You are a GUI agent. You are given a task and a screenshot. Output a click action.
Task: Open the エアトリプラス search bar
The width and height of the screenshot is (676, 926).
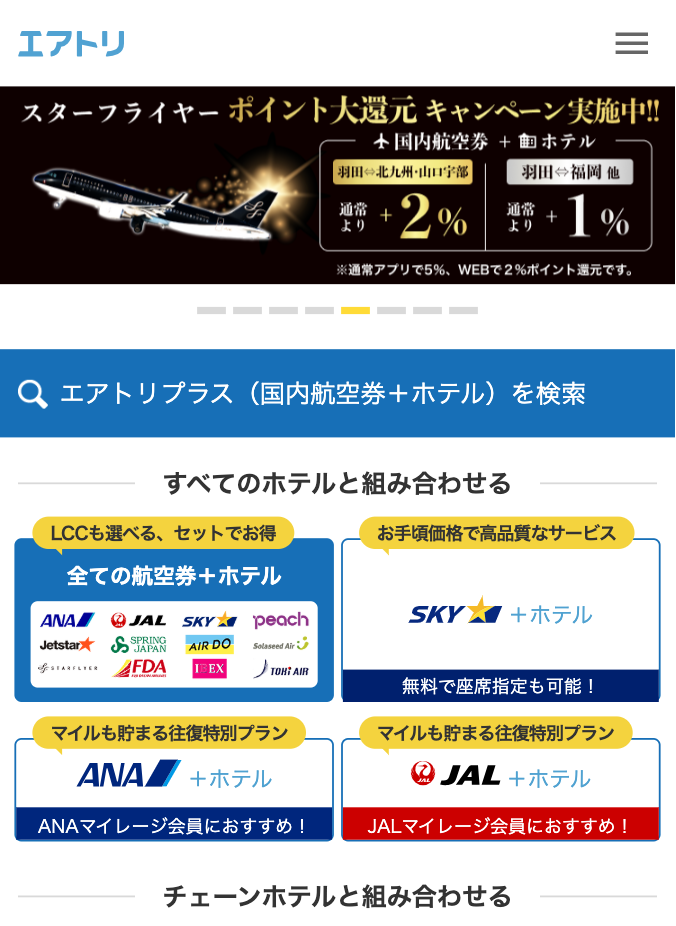pyautogui.click(x=337, y=394)
